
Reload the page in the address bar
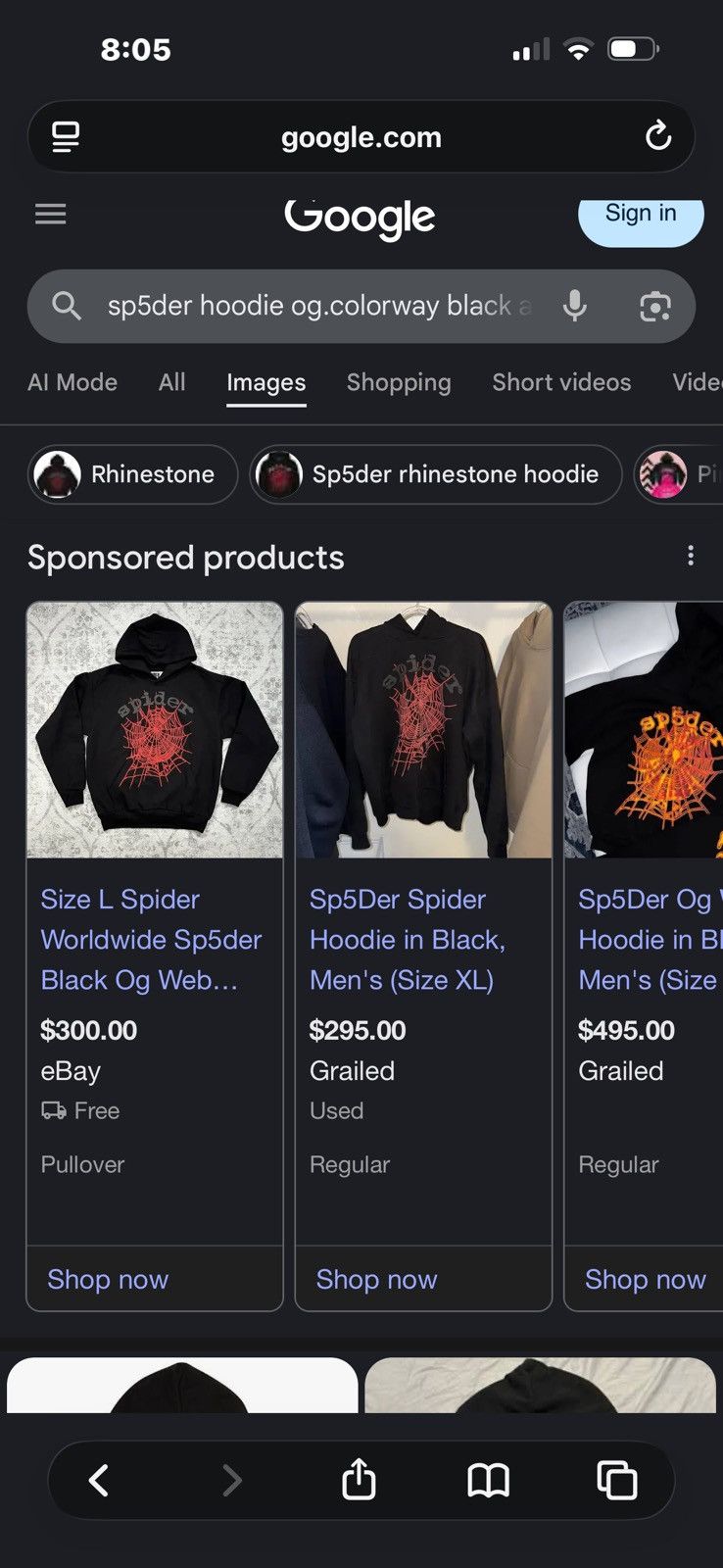pos(658,136)
